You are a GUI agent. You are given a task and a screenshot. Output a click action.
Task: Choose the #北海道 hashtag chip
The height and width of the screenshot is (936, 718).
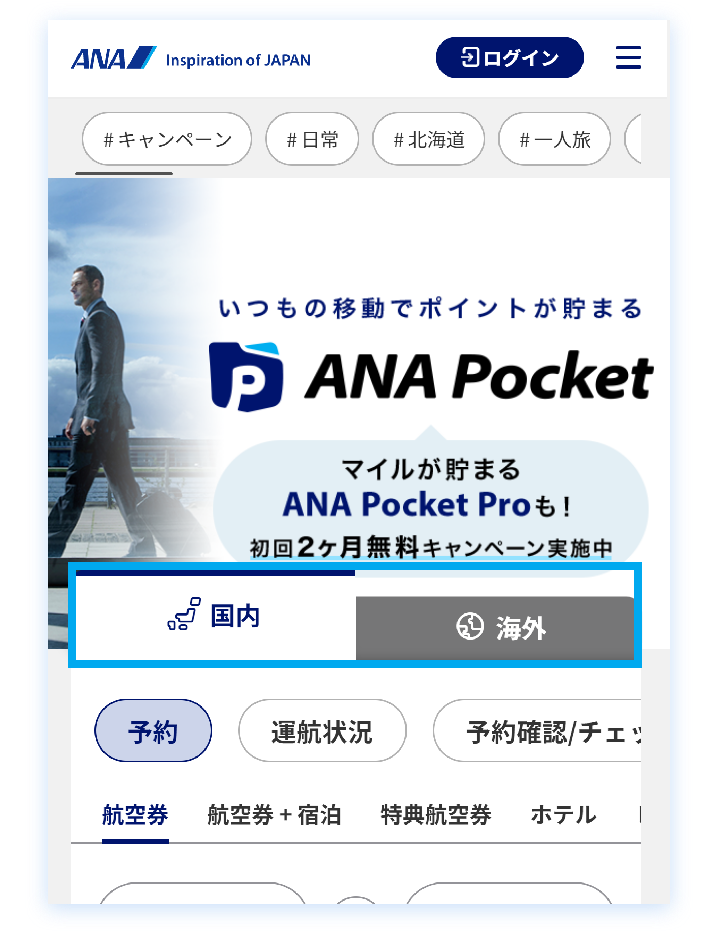[428, 140]
